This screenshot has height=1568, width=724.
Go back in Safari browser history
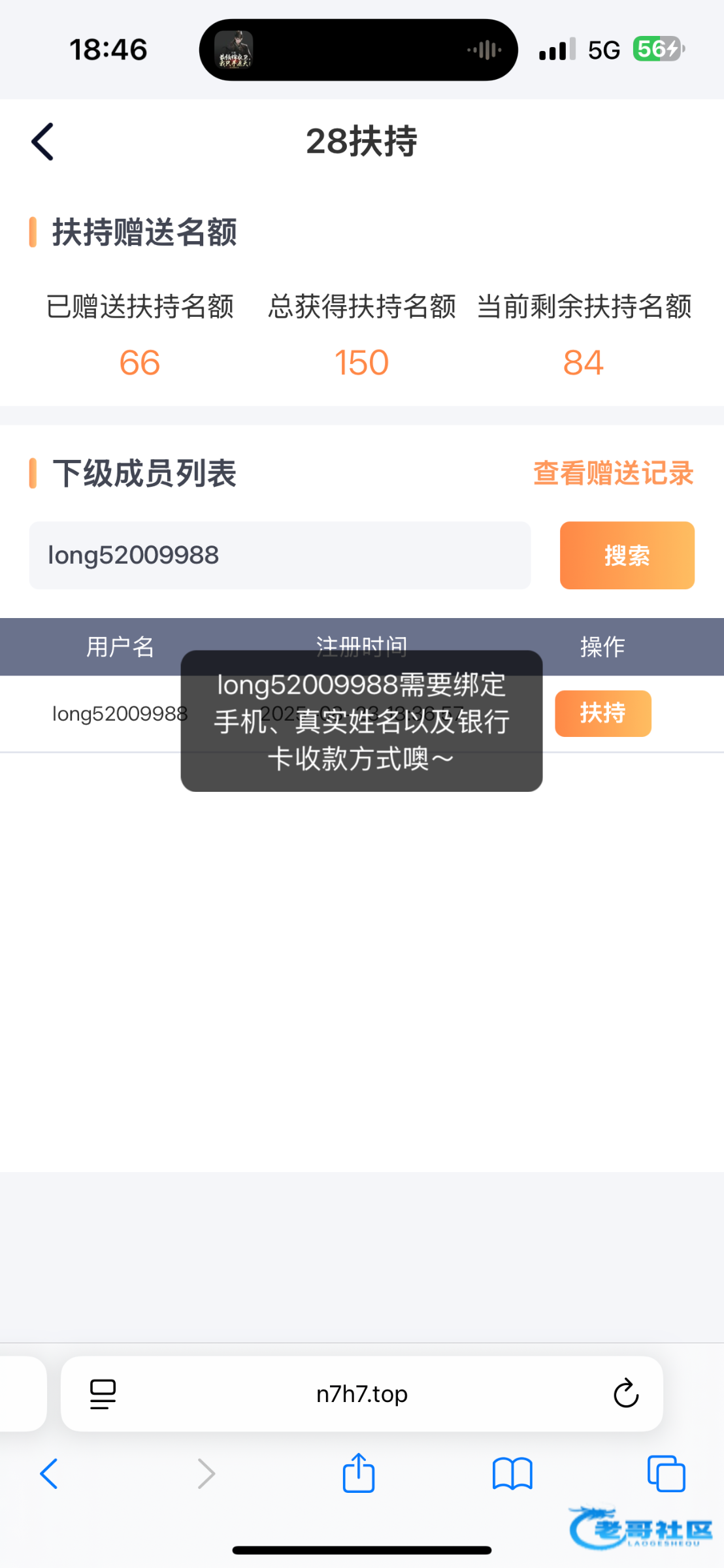pyautogui.click(x=50, y=1473)
